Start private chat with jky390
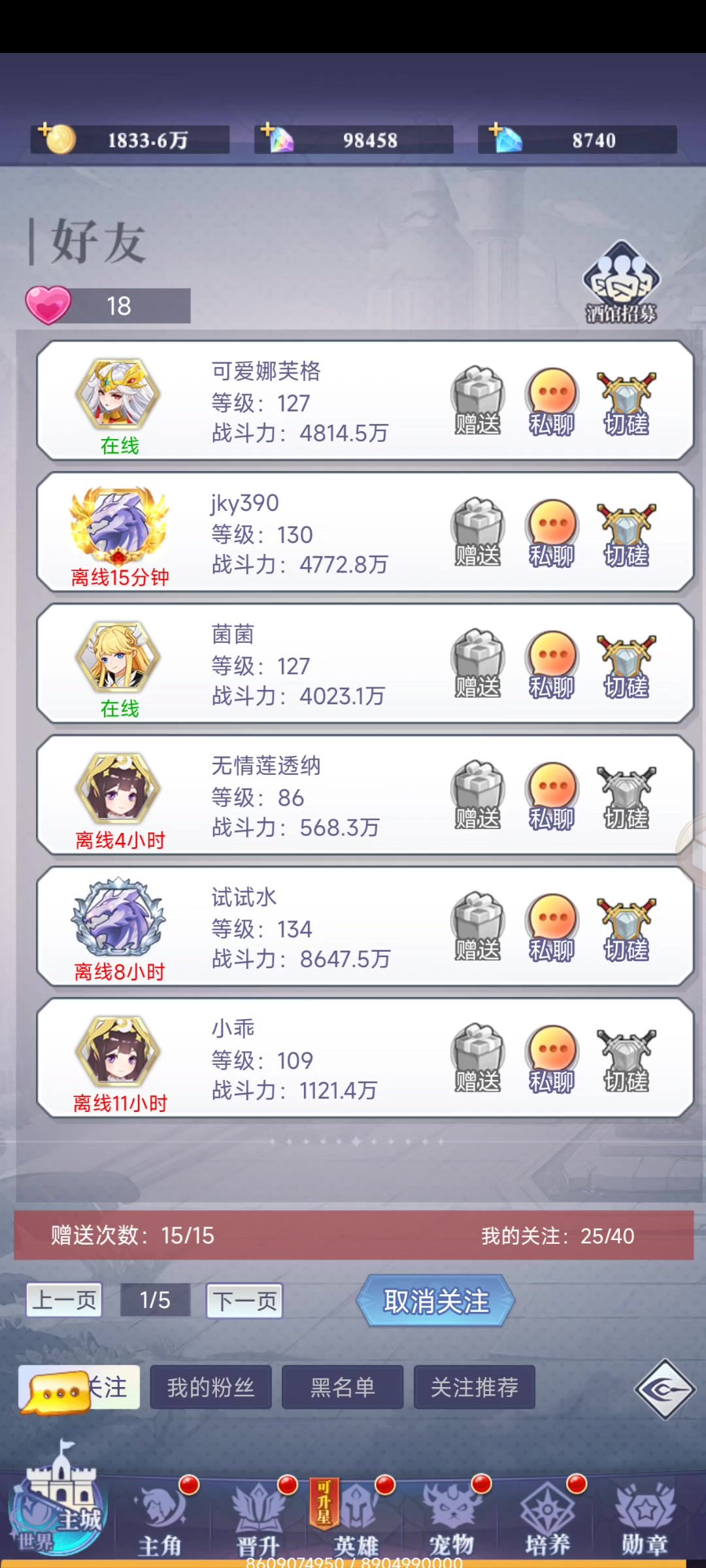Image resolution: width=706 pixels, height=1568 pixels. click(x=552, y=533)
